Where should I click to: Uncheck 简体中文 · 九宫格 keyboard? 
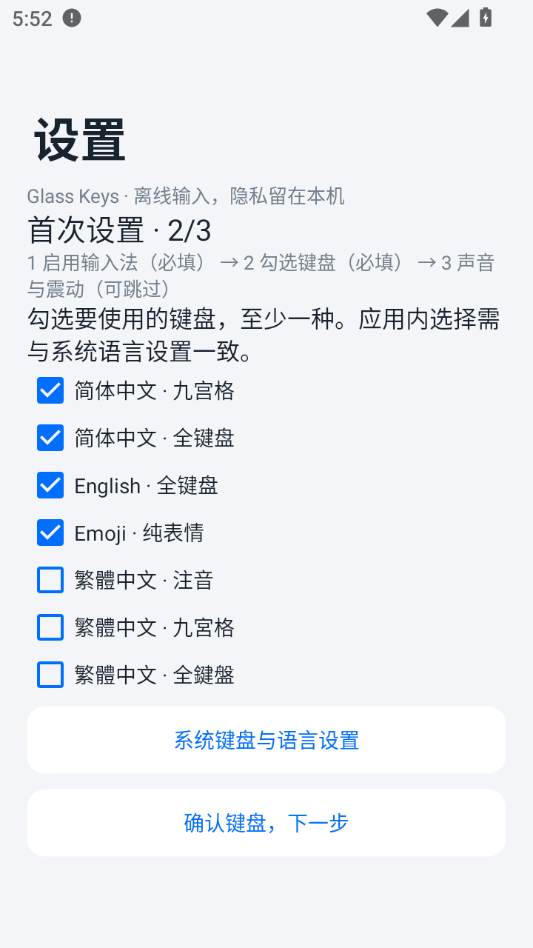pyautogui.click(x=50, y=391)
